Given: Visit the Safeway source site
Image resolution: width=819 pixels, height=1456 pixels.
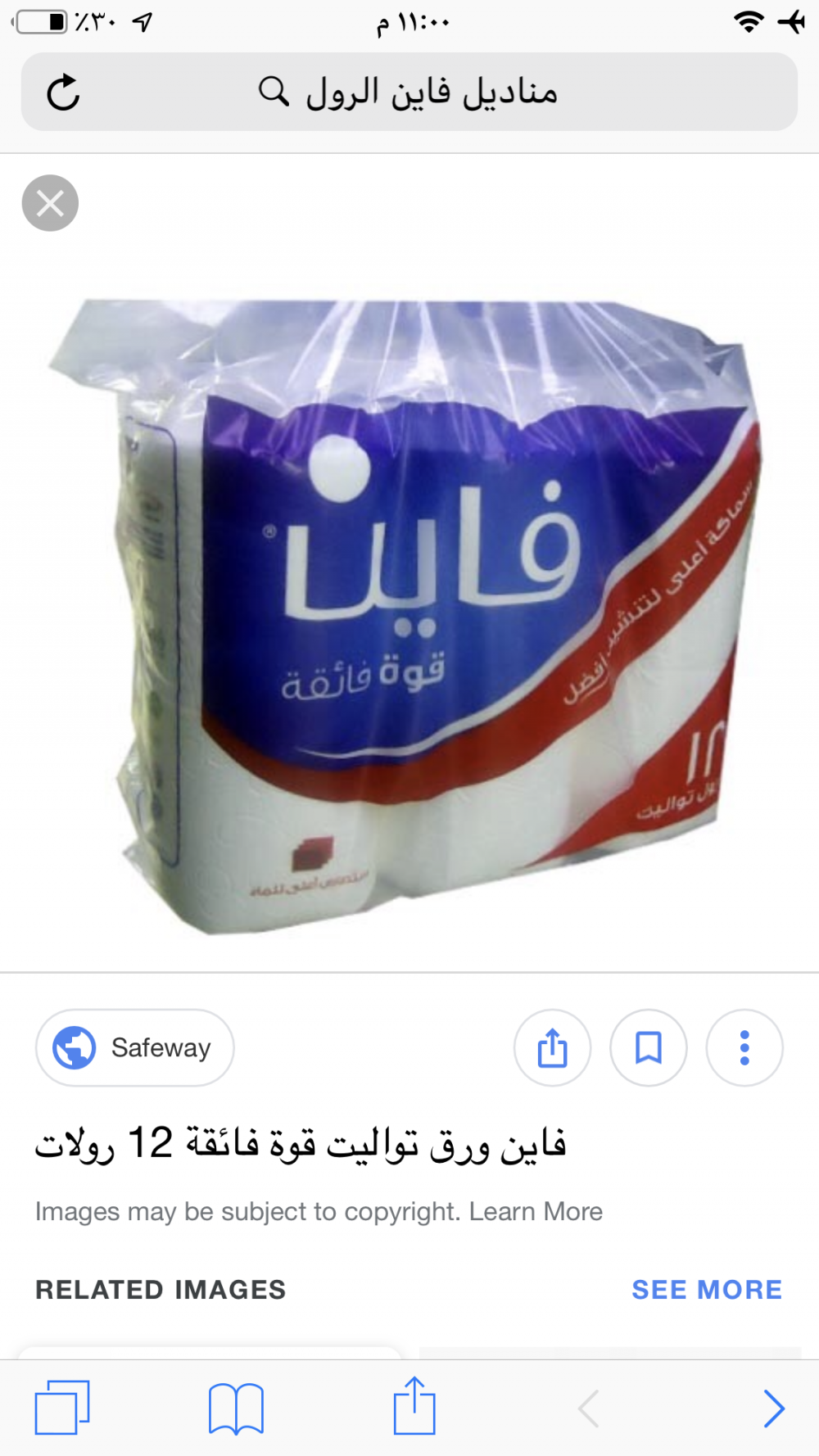Looking at the screenshot, I should coord(135,1047).
